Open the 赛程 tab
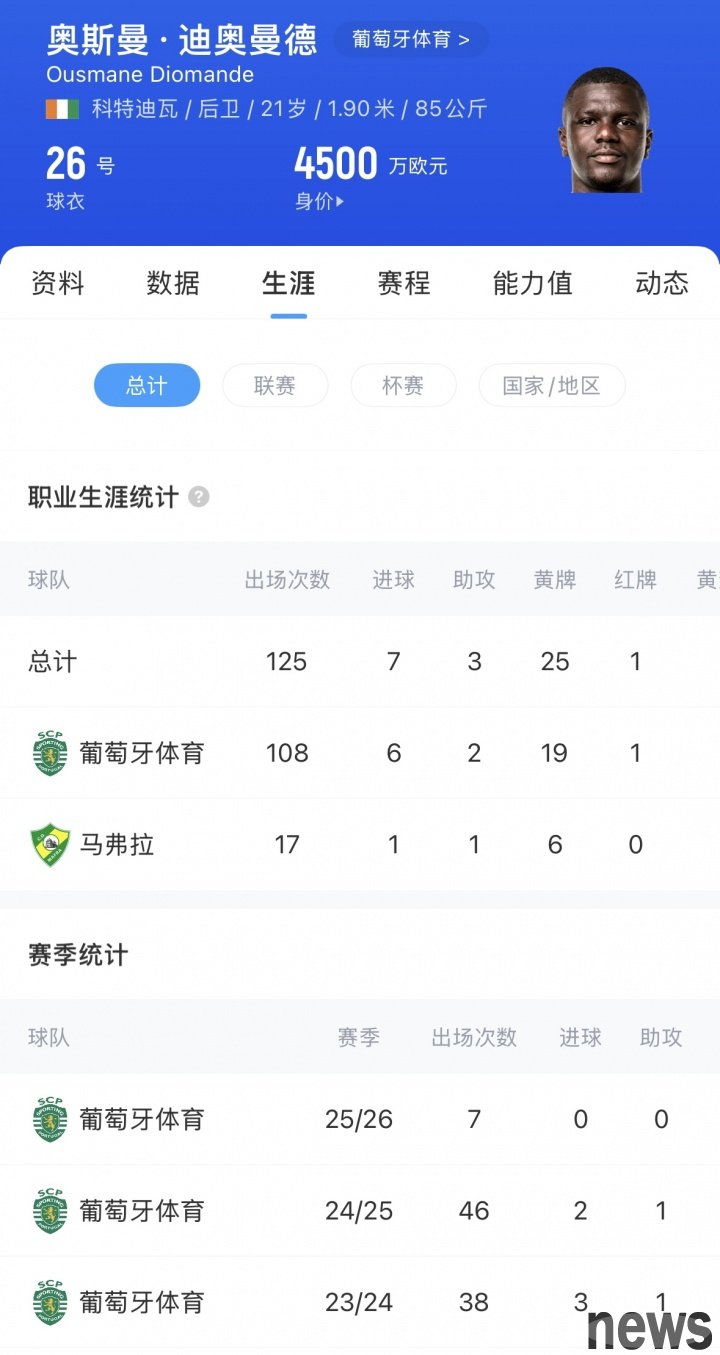 point(404,283)
